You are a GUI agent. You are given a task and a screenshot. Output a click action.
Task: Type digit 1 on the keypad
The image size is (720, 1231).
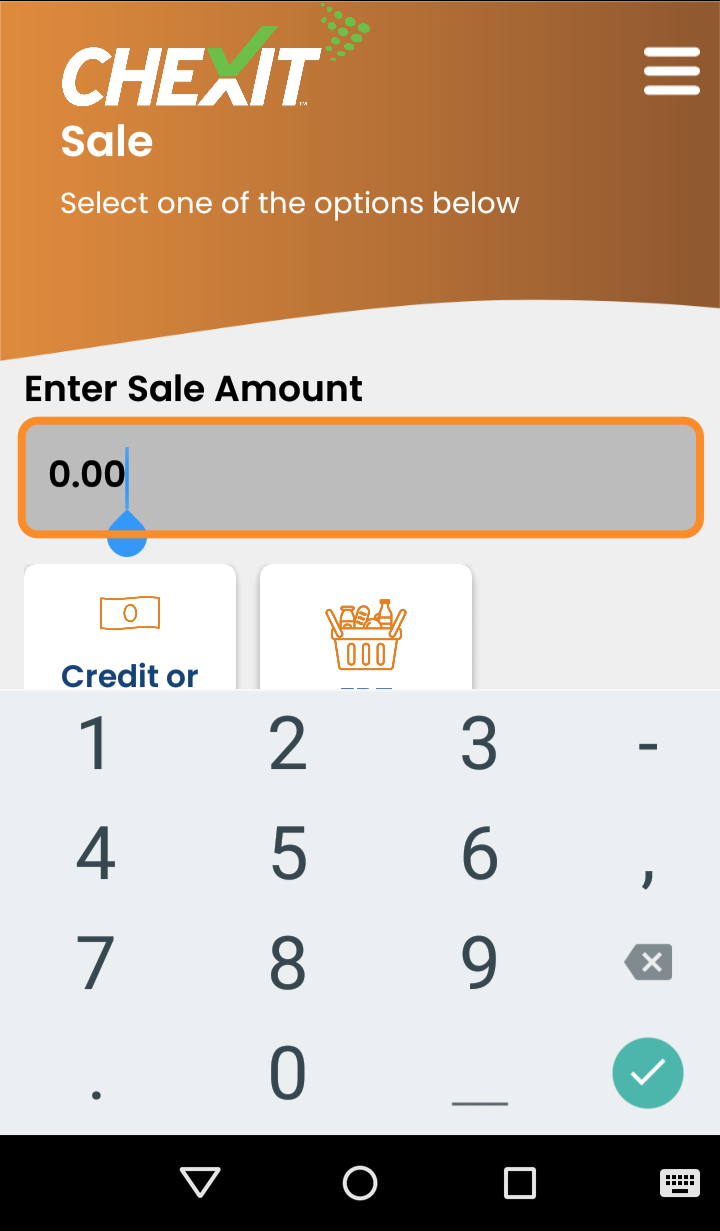point(95,744)
